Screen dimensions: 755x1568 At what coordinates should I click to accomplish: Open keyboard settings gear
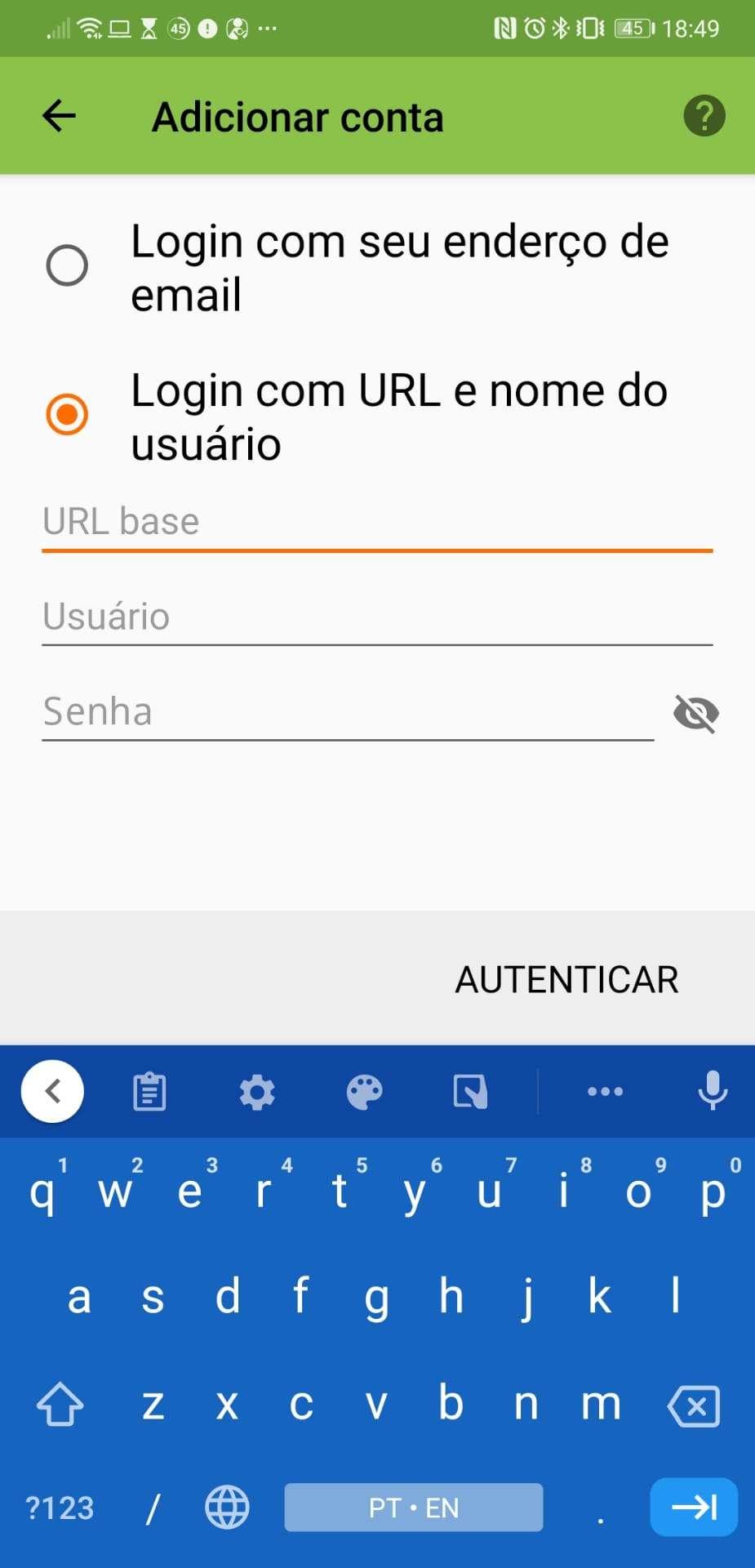point(257,1092)
